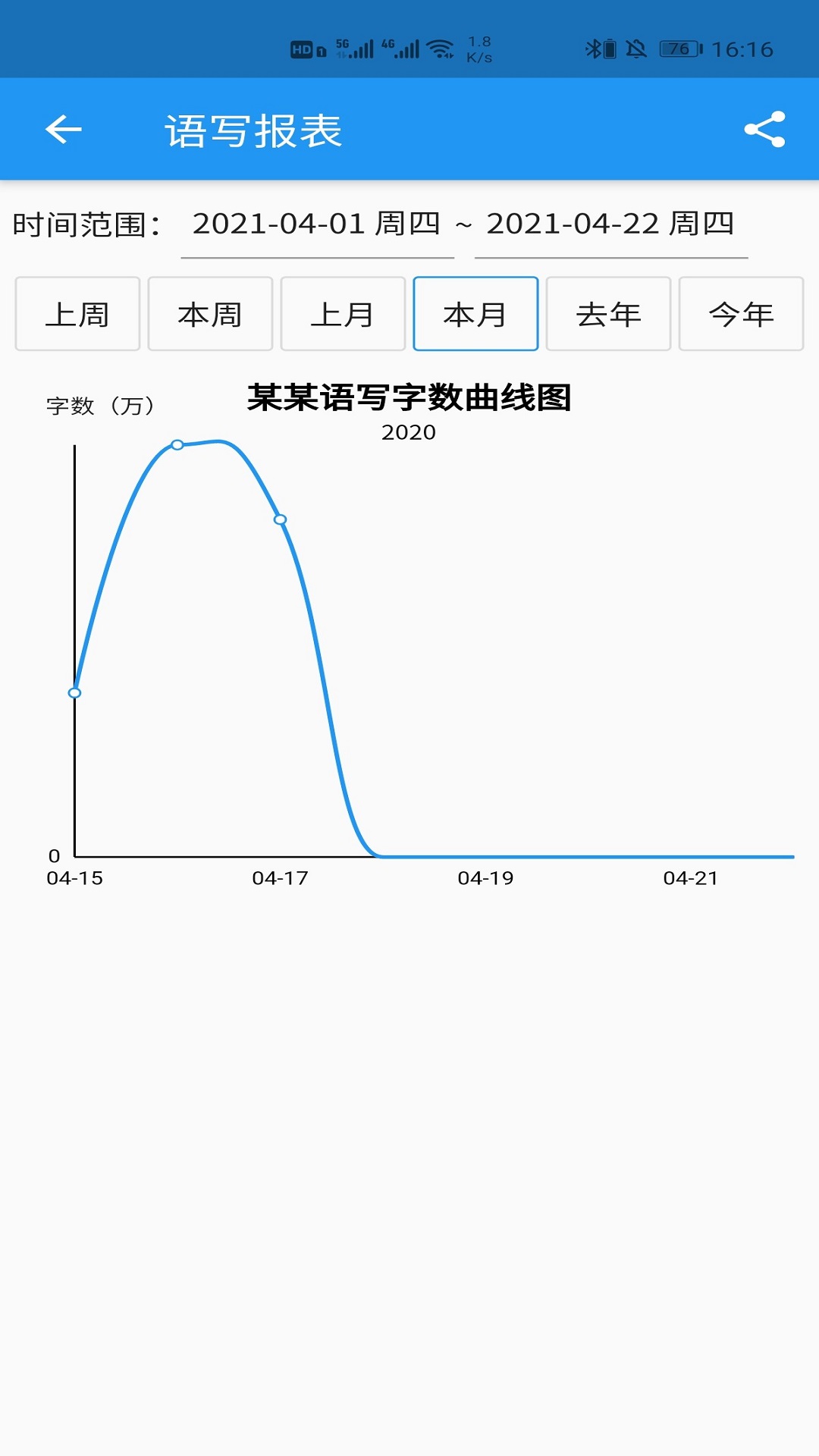
Task: Enable the 去年 time range filter
Action: coord(608,314)
